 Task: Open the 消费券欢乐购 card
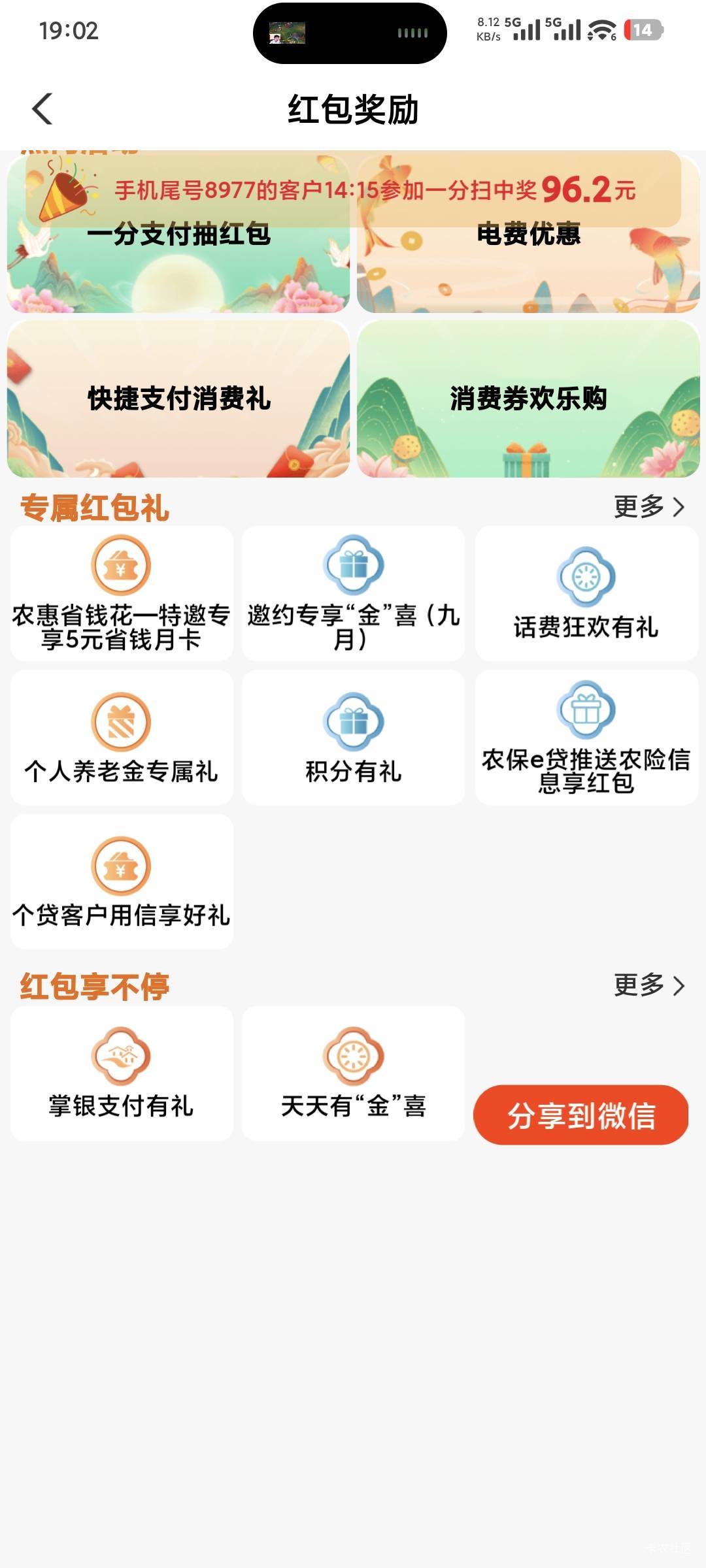(x=528, y=399)
